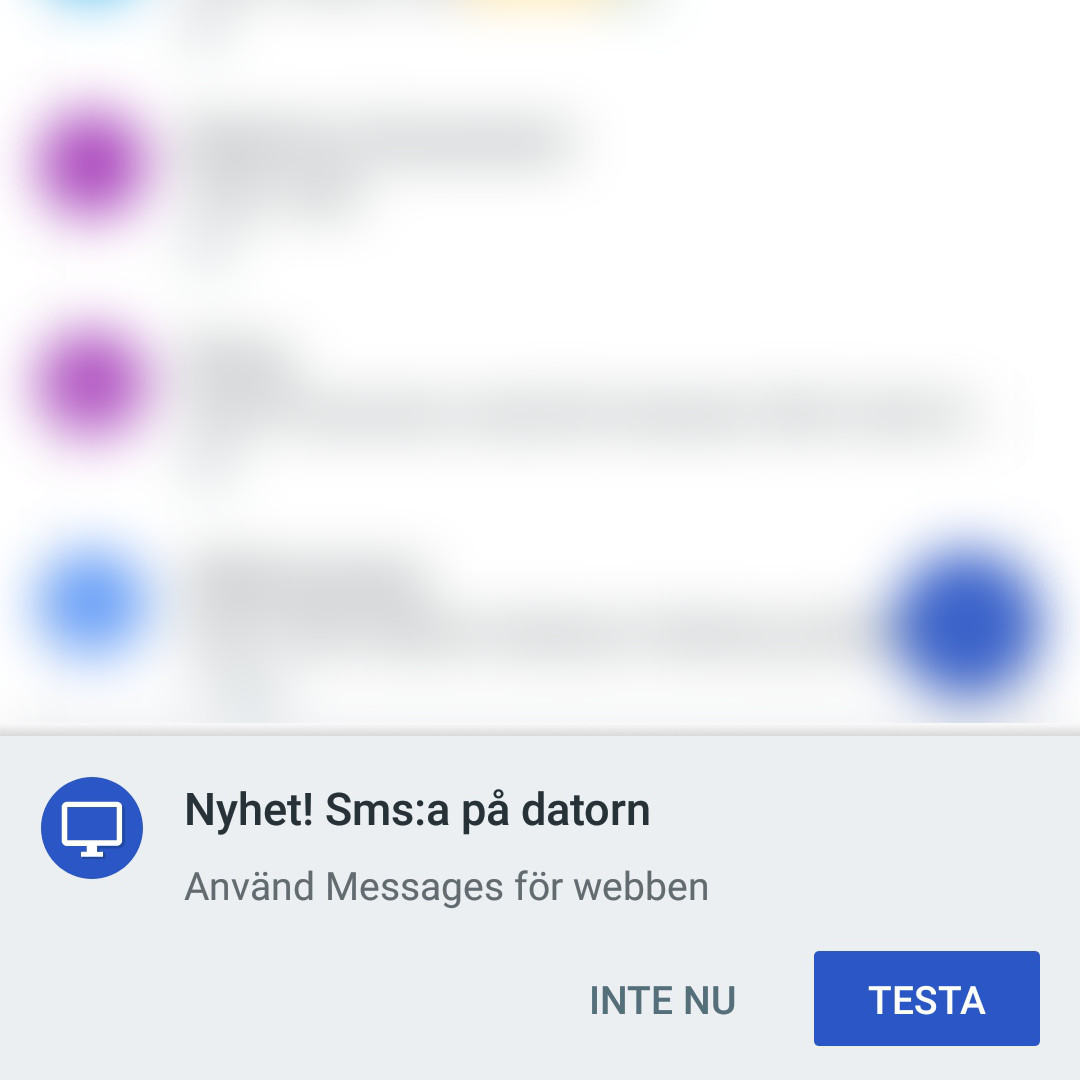Tap TESTA to try Messages for web
This screenshot has height=1080, width=1080.
[926, 999]
